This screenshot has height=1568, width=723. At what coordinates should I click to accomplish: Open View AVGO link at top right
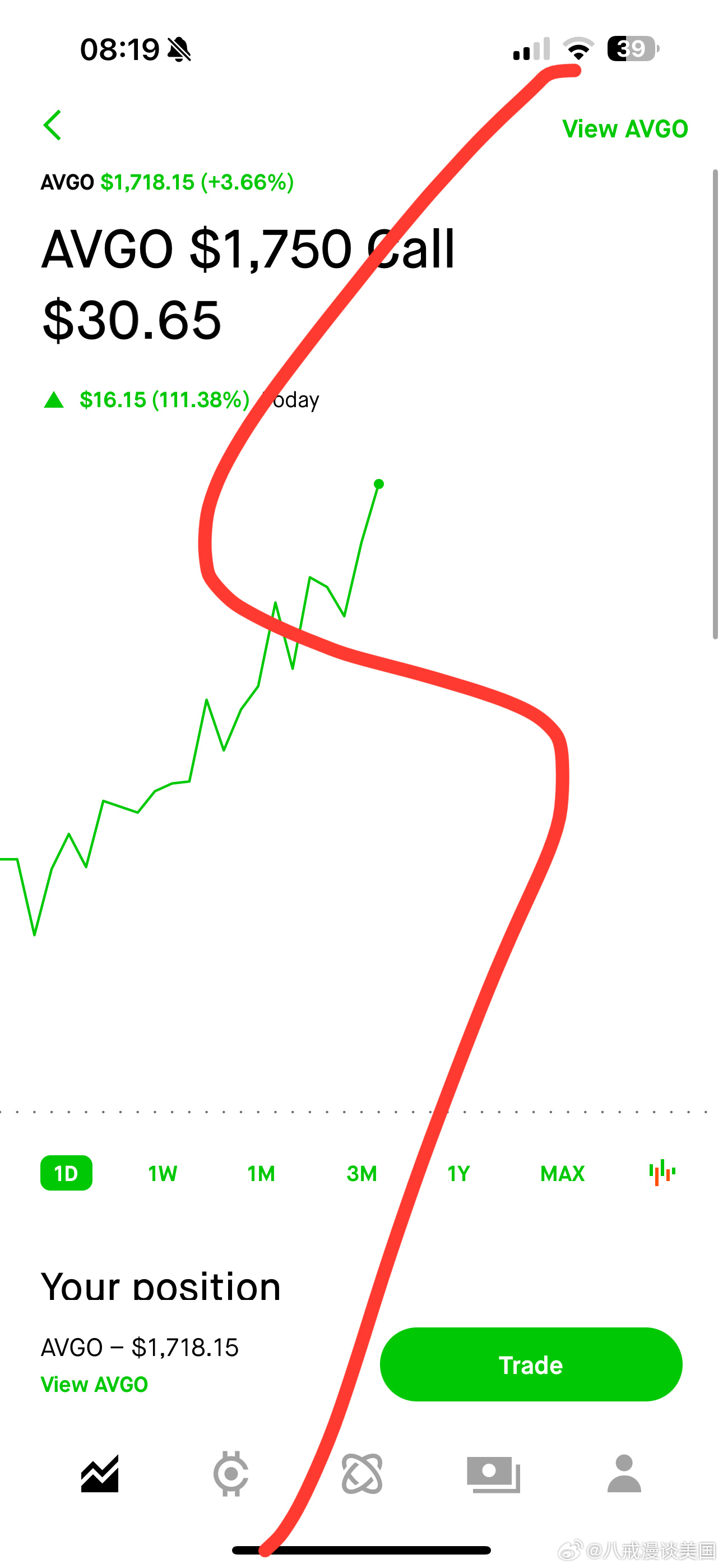[624, 129]
